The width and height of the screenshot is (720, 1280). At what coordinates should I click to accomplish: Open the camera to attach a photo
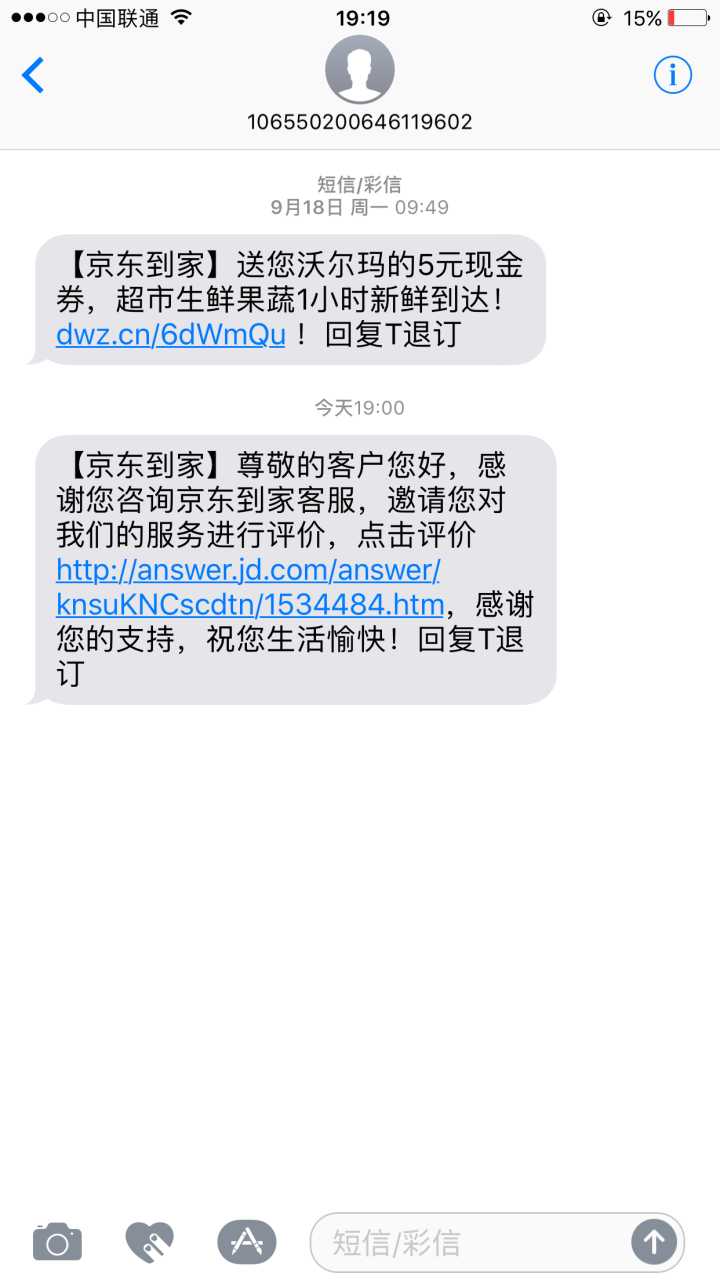[57, 1242]
